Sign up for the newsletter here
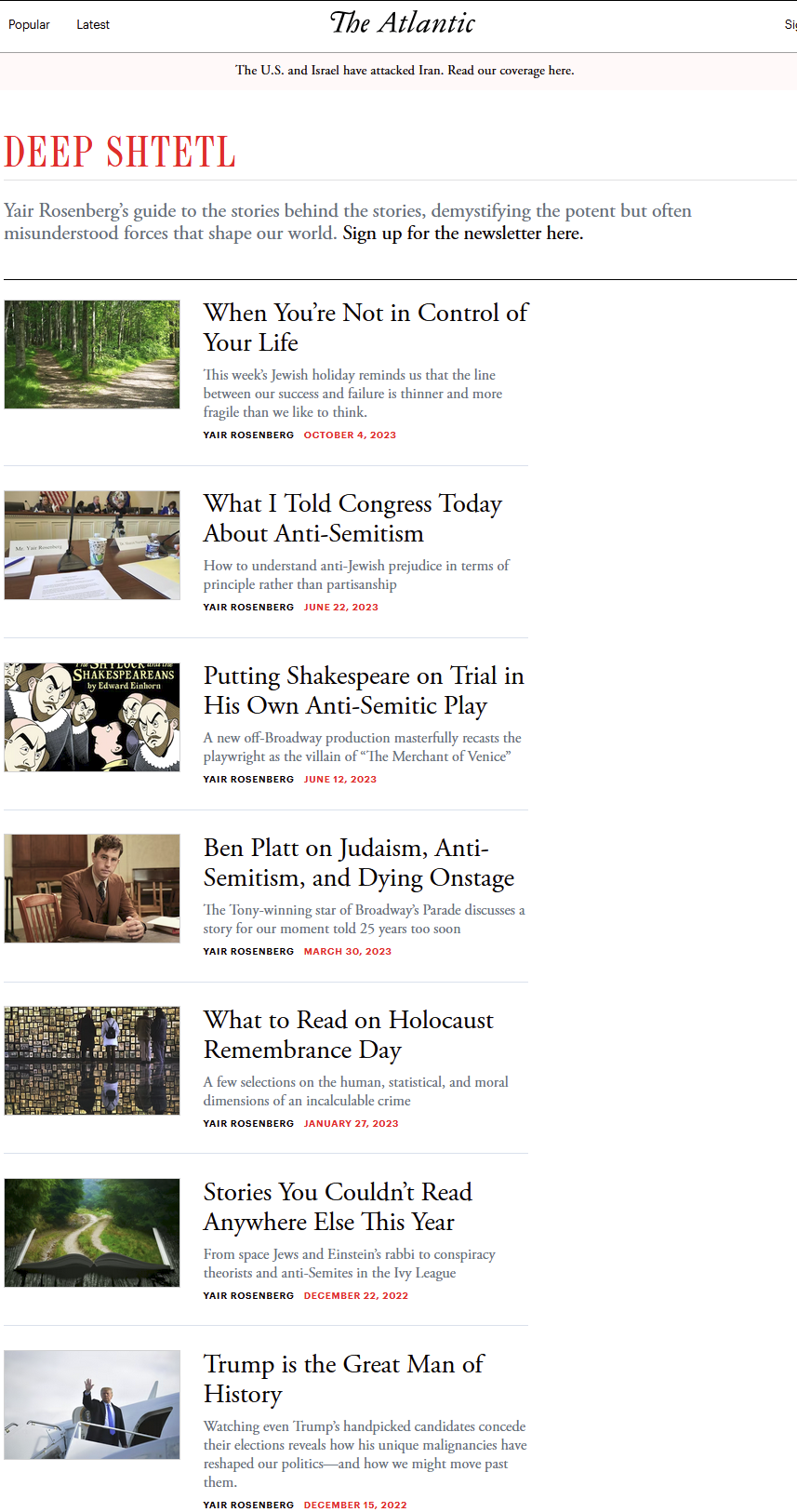This screenshot has height=1512, width=797. coord(462,234)
